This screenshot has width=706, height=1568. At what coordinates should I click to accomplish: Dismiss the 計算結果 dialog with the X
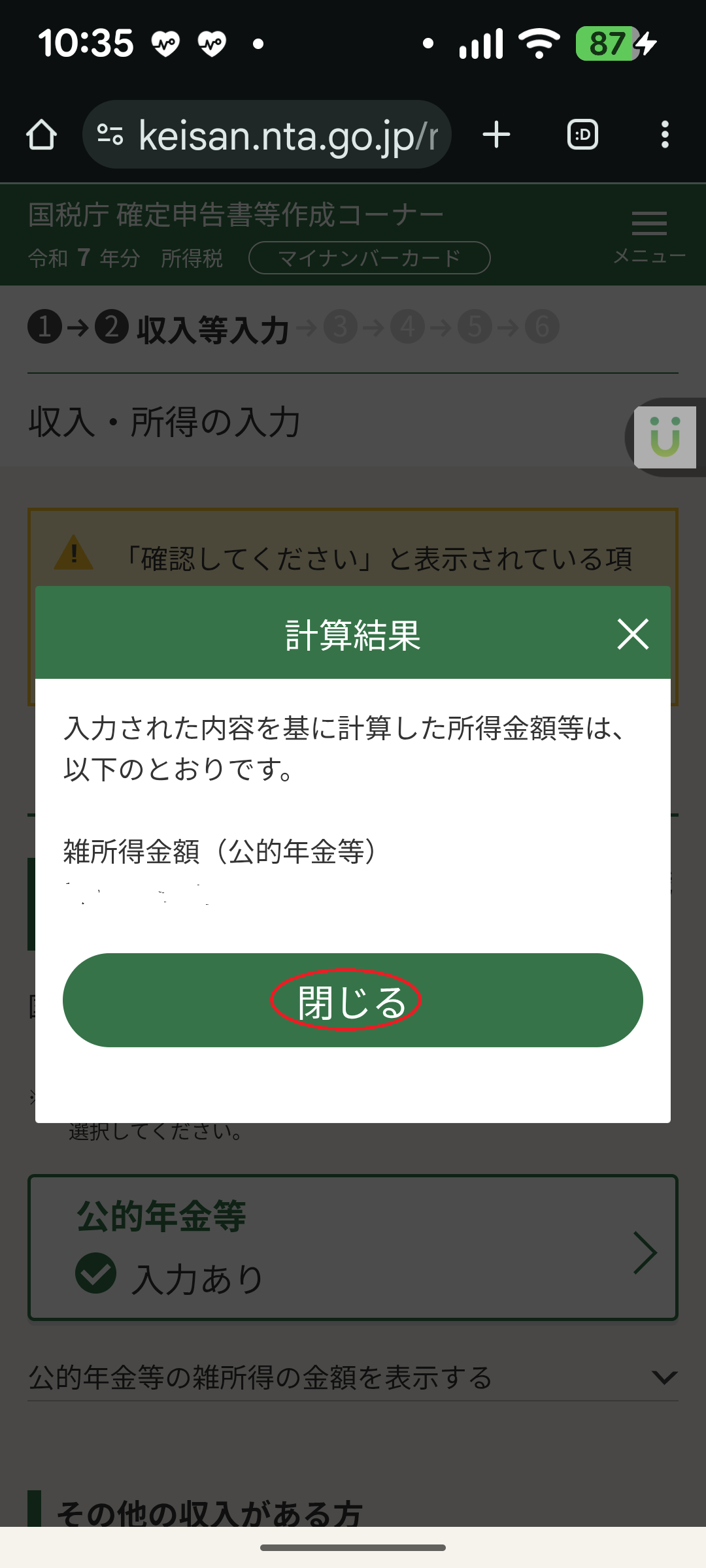point(632,634)
